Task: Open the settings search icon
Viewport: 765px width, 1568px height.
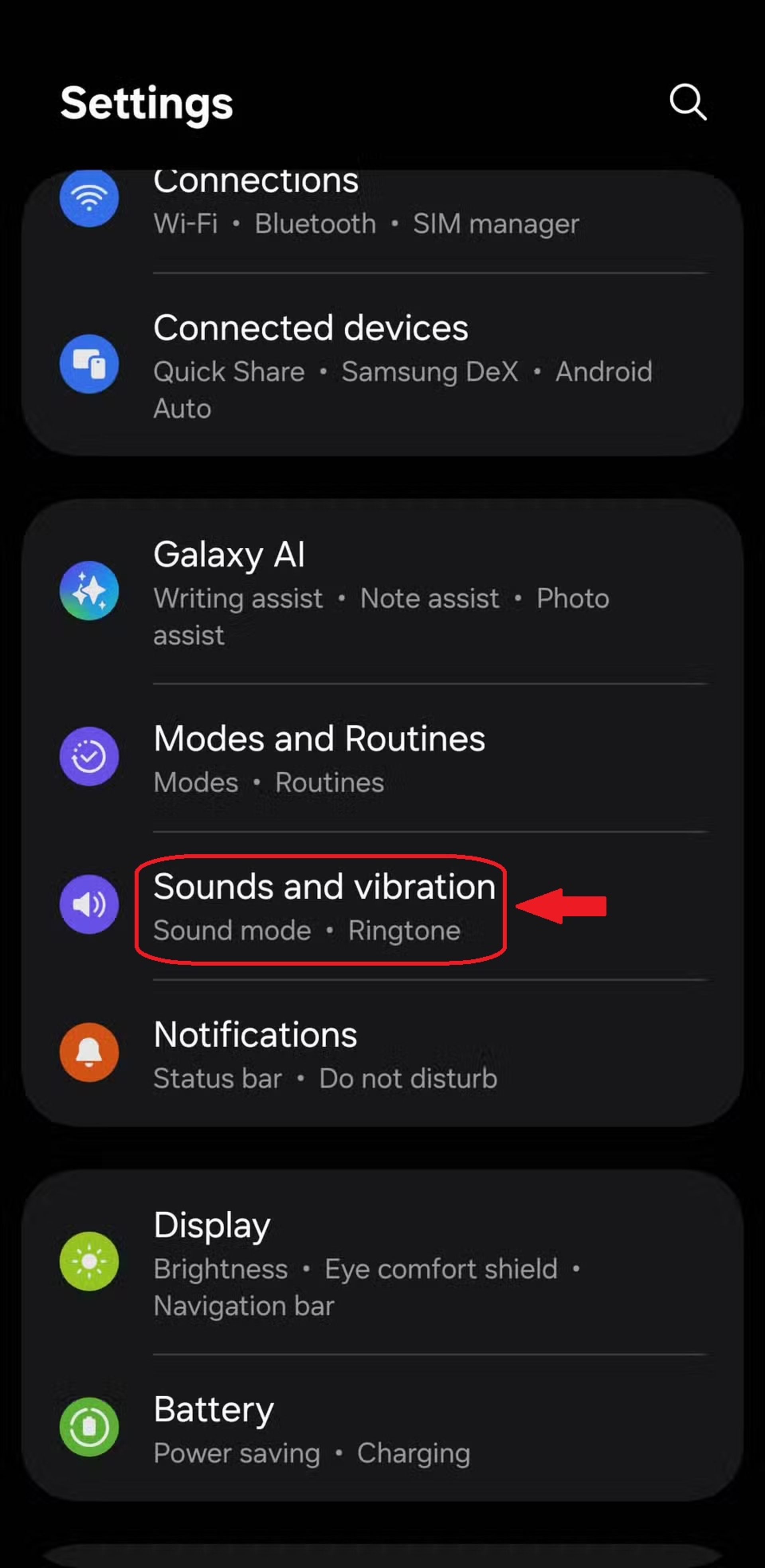Action: [688, 102]
